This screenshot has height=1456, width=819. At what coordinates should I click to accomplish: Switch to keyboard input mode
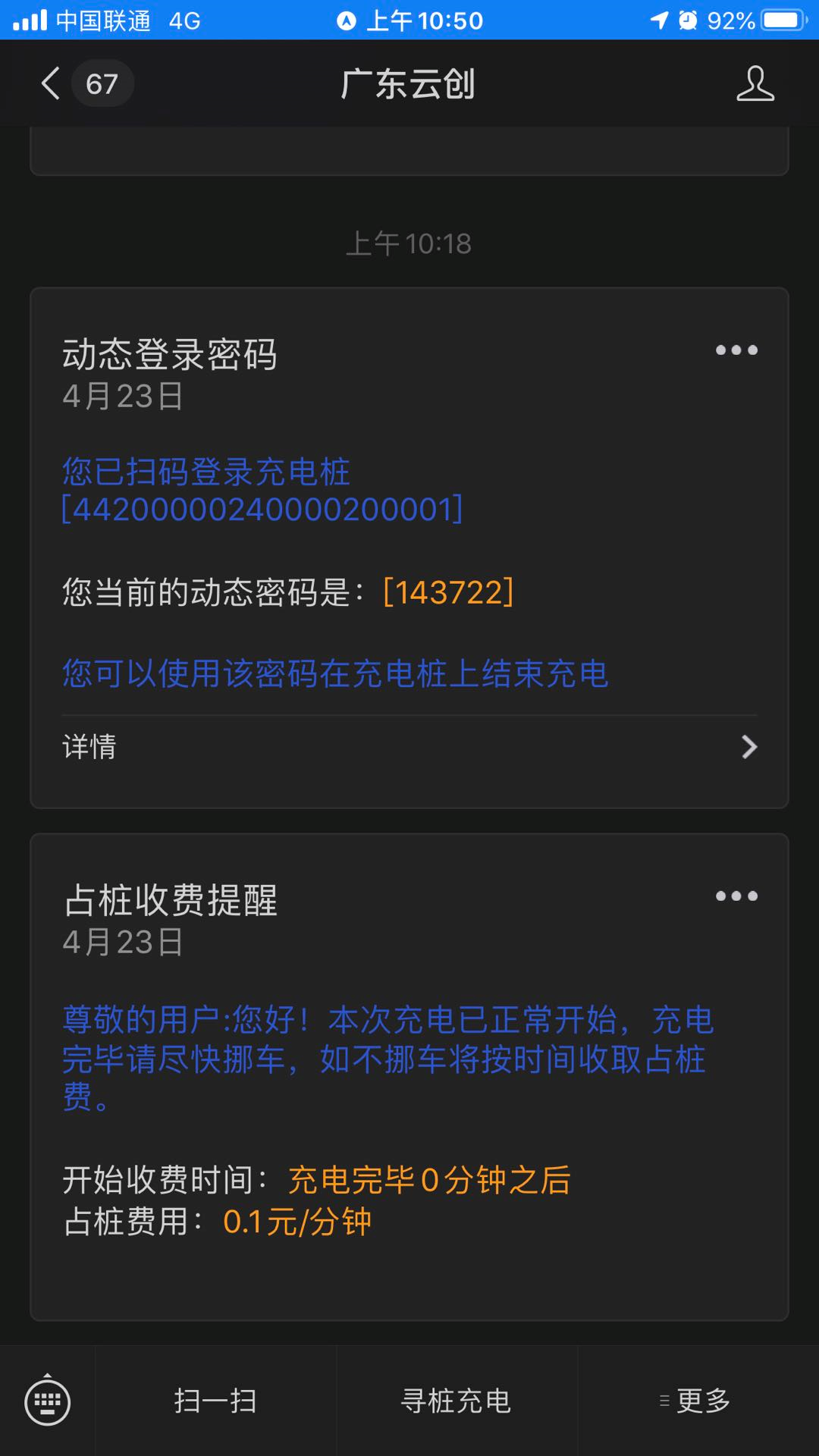point(48,1401)
